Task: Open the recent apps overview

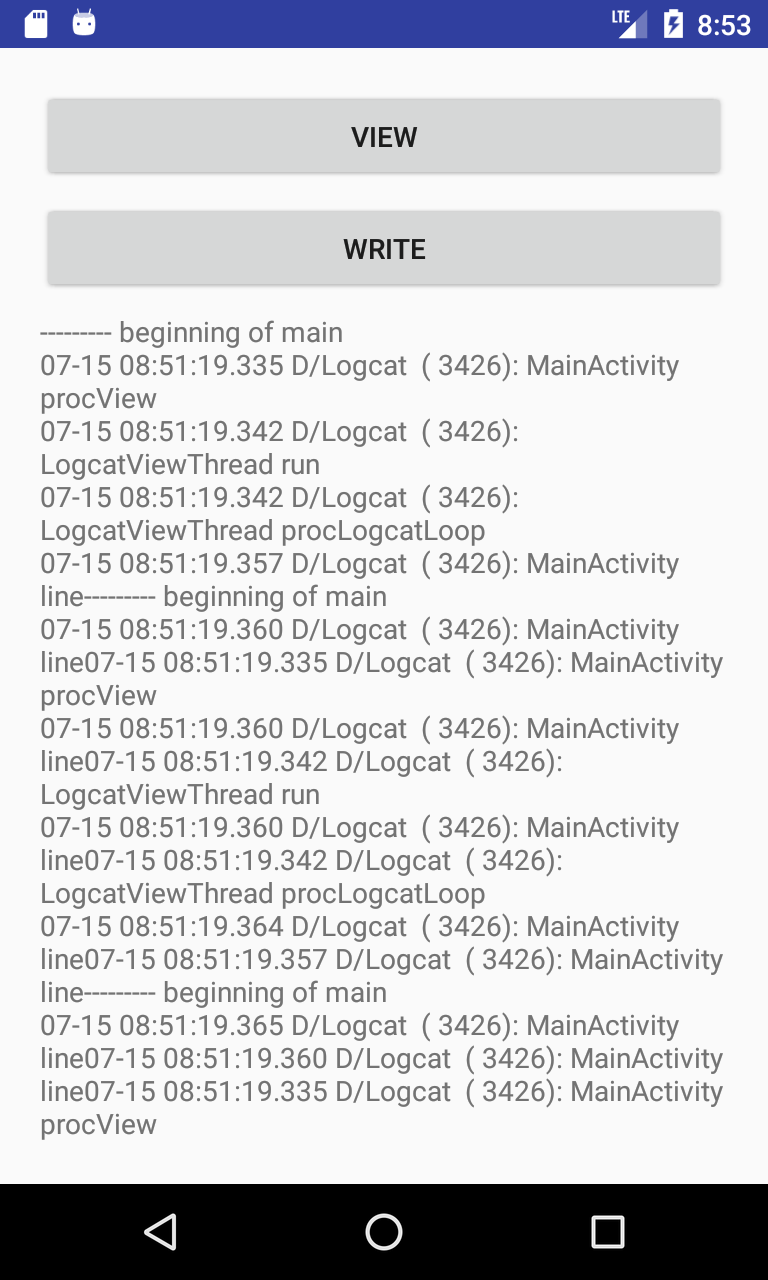Action: click(608, 1232)
